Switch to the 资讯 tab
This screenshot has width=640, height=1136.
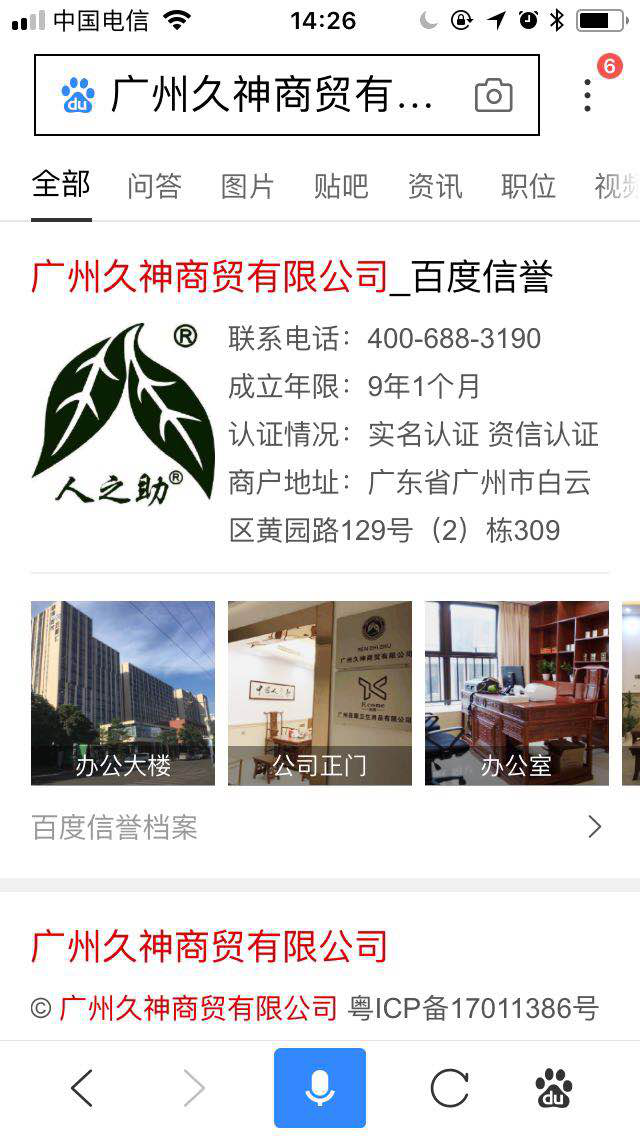(435, 186)
